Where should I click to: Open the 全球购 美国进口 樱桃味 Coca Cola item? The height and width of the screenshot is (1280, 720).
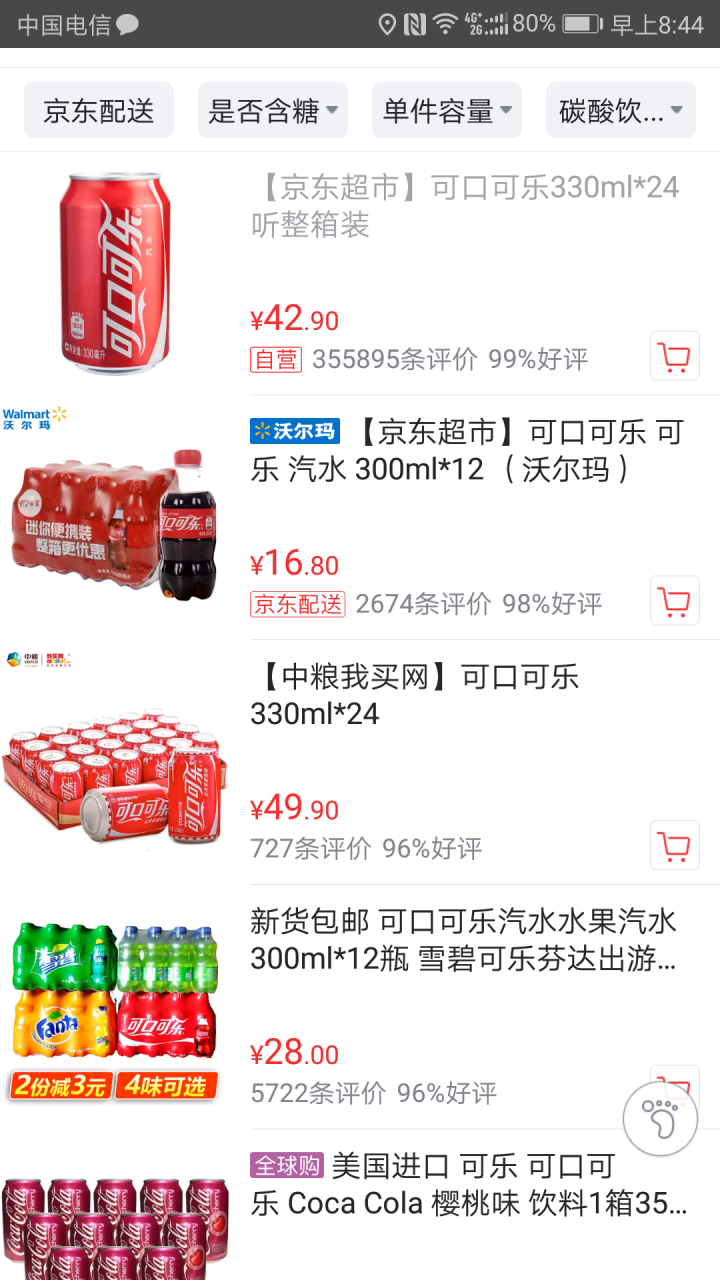click(x=360, y=1205)
